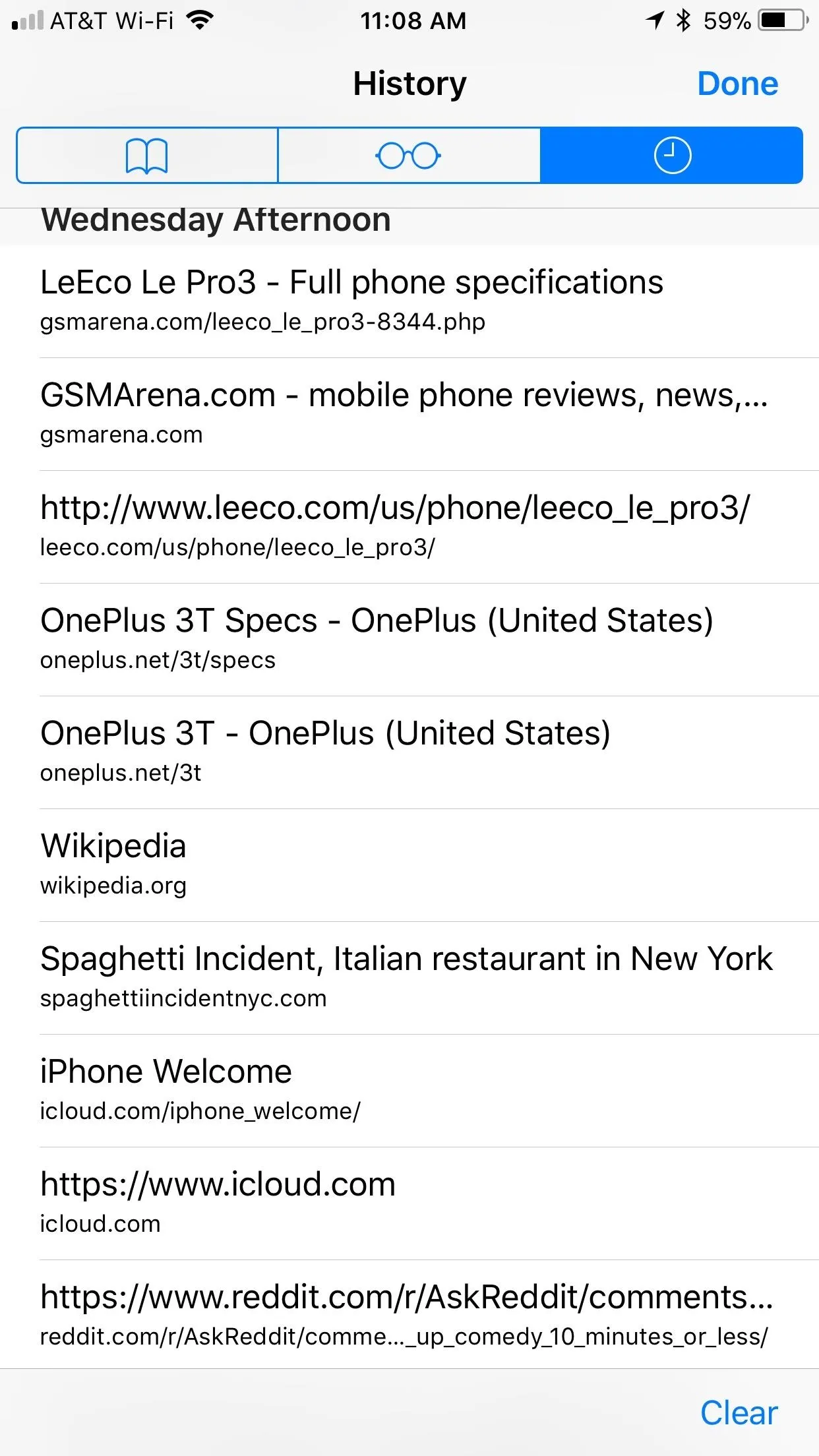
Task: Tap Done to close History
Action: 738,84
